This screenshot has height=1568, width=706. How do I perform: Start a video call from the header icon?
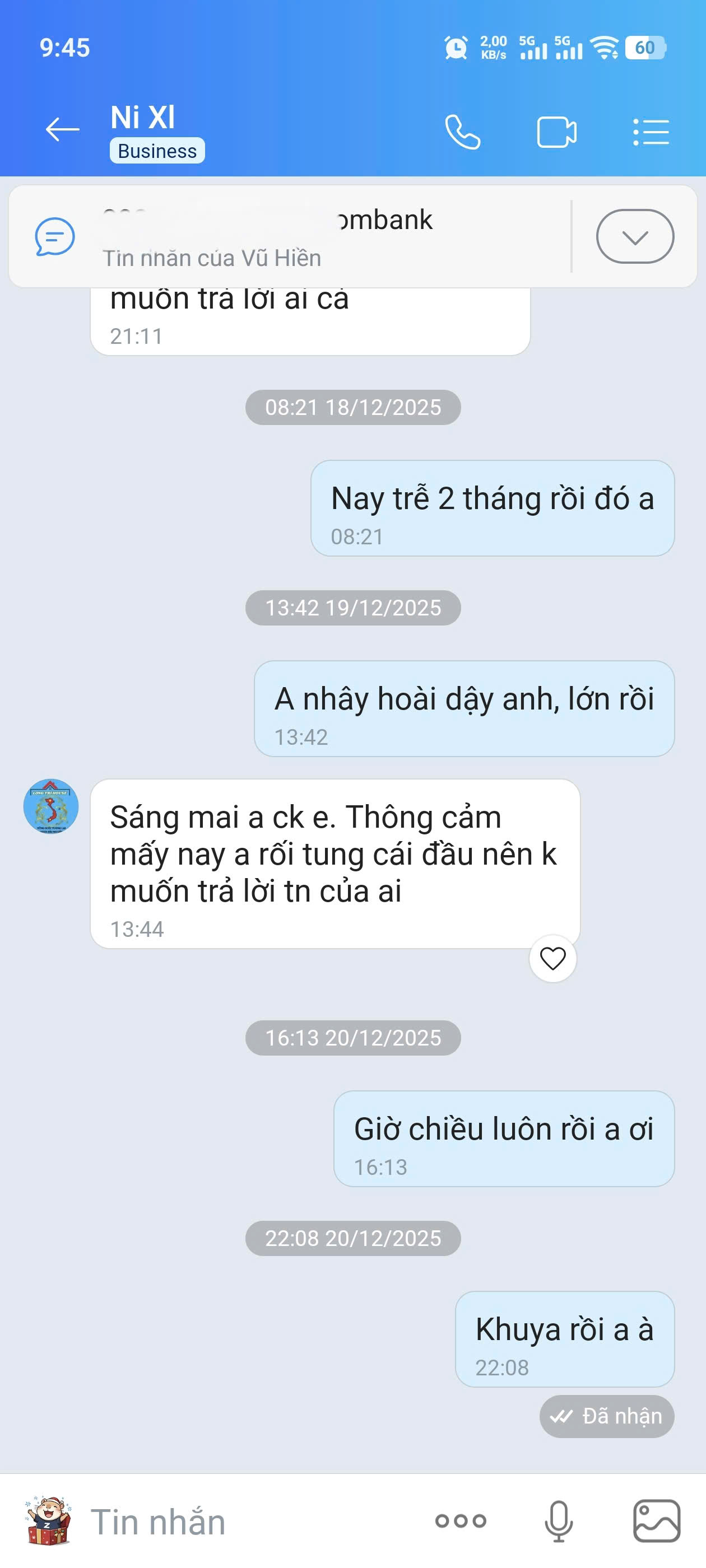(x=555, y=132)
